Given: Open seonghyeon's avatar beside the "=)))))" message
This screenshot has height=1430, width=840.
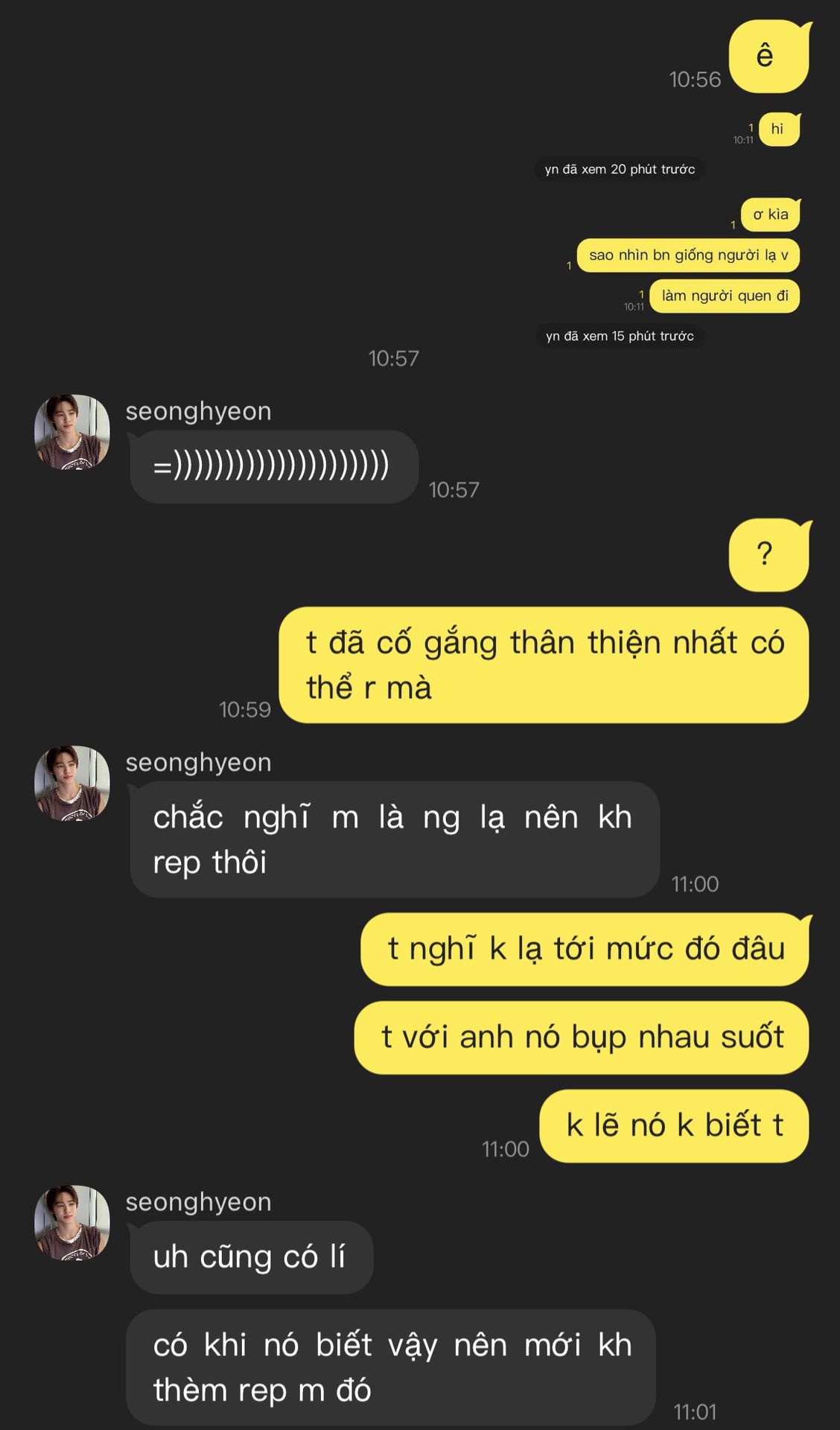Looking at the screenshot, I should click(72, 432).
